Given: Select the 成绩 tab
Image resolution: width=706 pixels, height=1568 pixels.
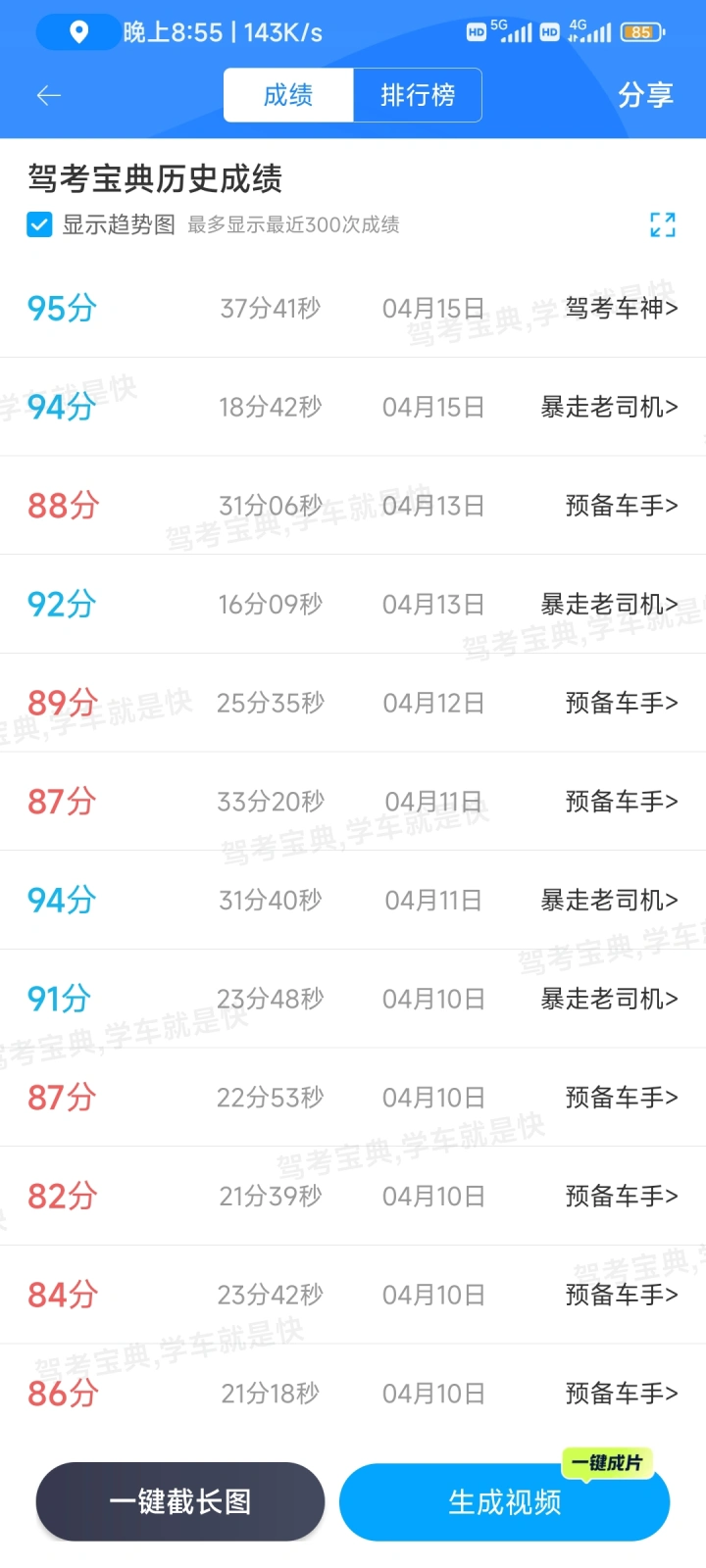Looking at the screenshot, I should tap(288, 95).
